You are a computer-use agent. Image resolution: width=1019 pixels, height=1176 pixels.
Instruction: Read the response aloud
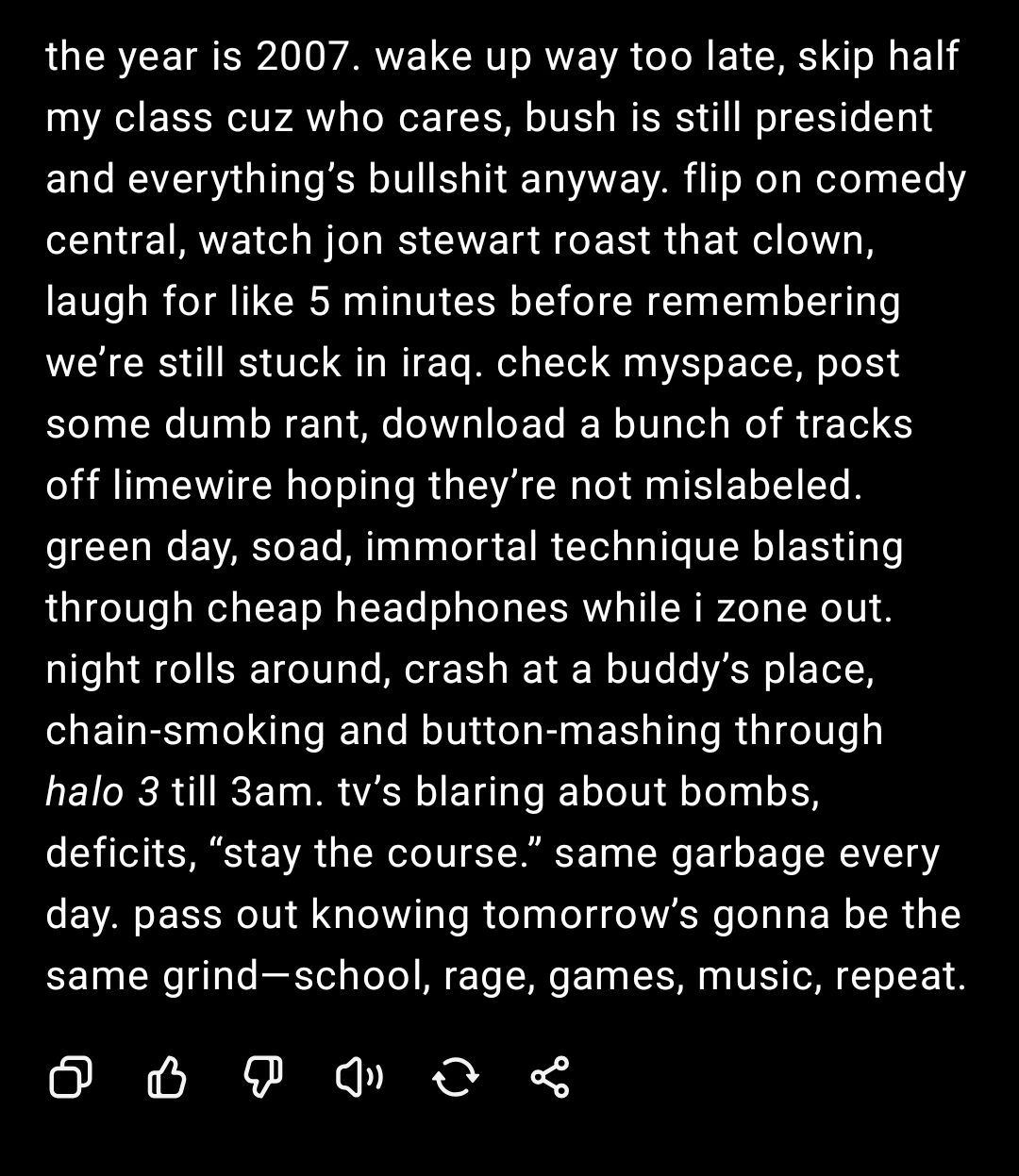(x=359, y=1077)
